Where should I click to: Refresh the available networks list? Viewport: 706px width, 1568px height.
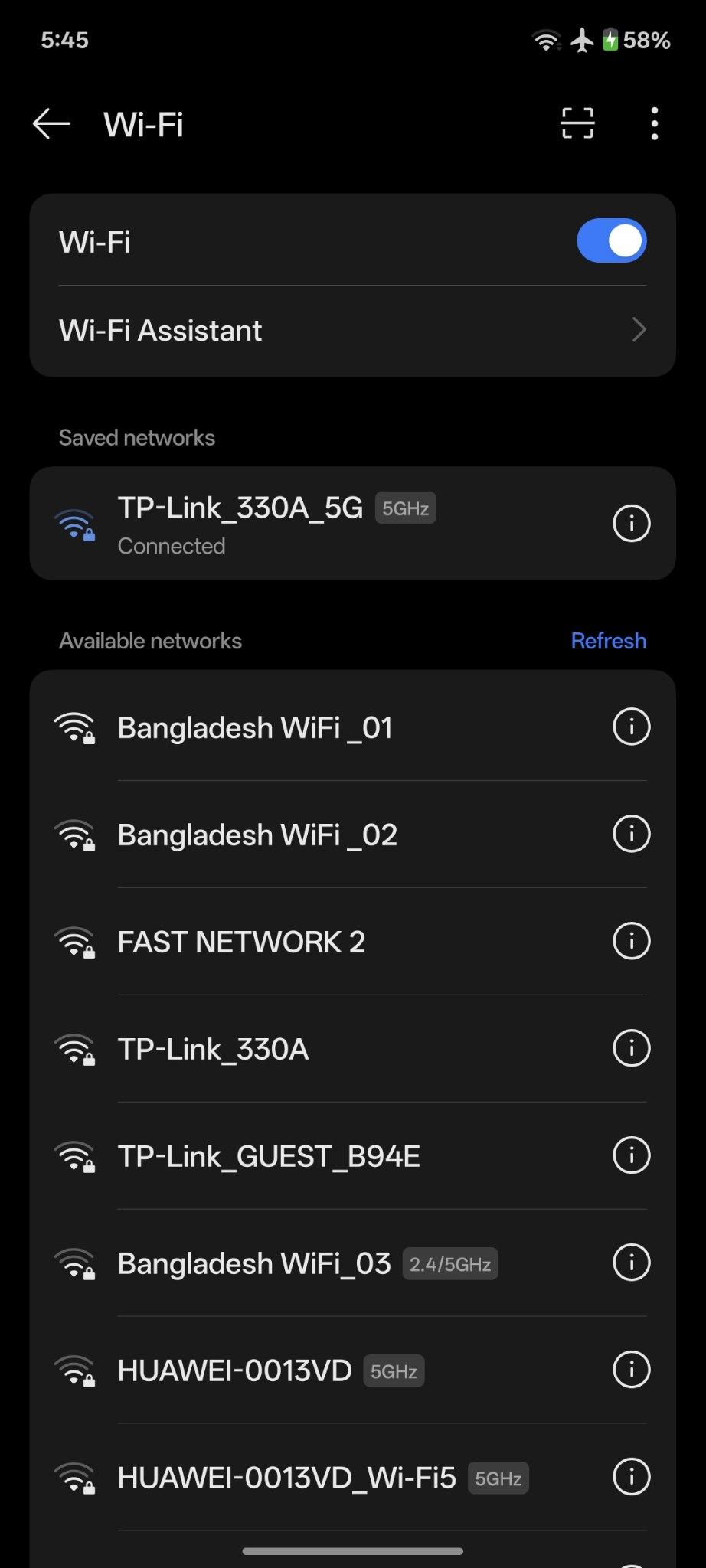point(608,641)
